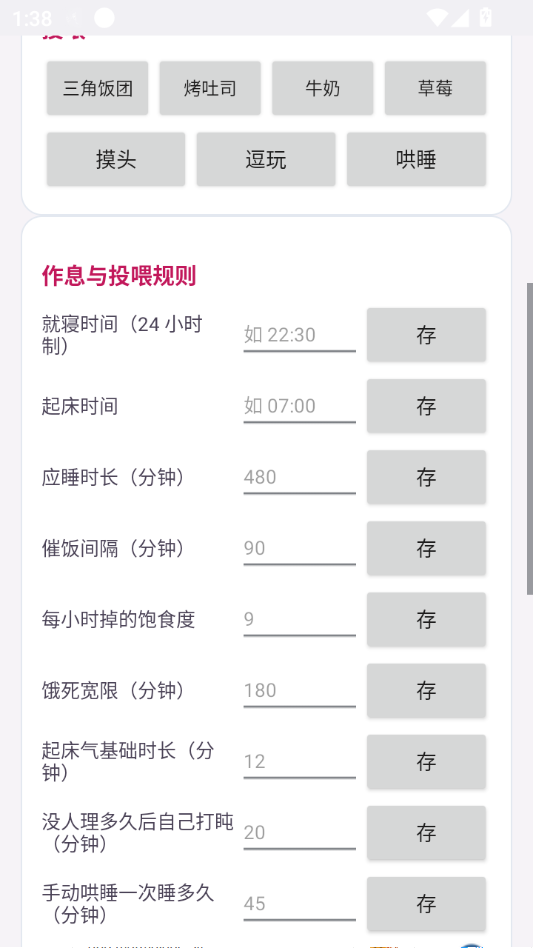Image resolution: width=533 pixels, height=948 pixels.
Task: Give 牛奶 to the pet
Action: point(323,88)
